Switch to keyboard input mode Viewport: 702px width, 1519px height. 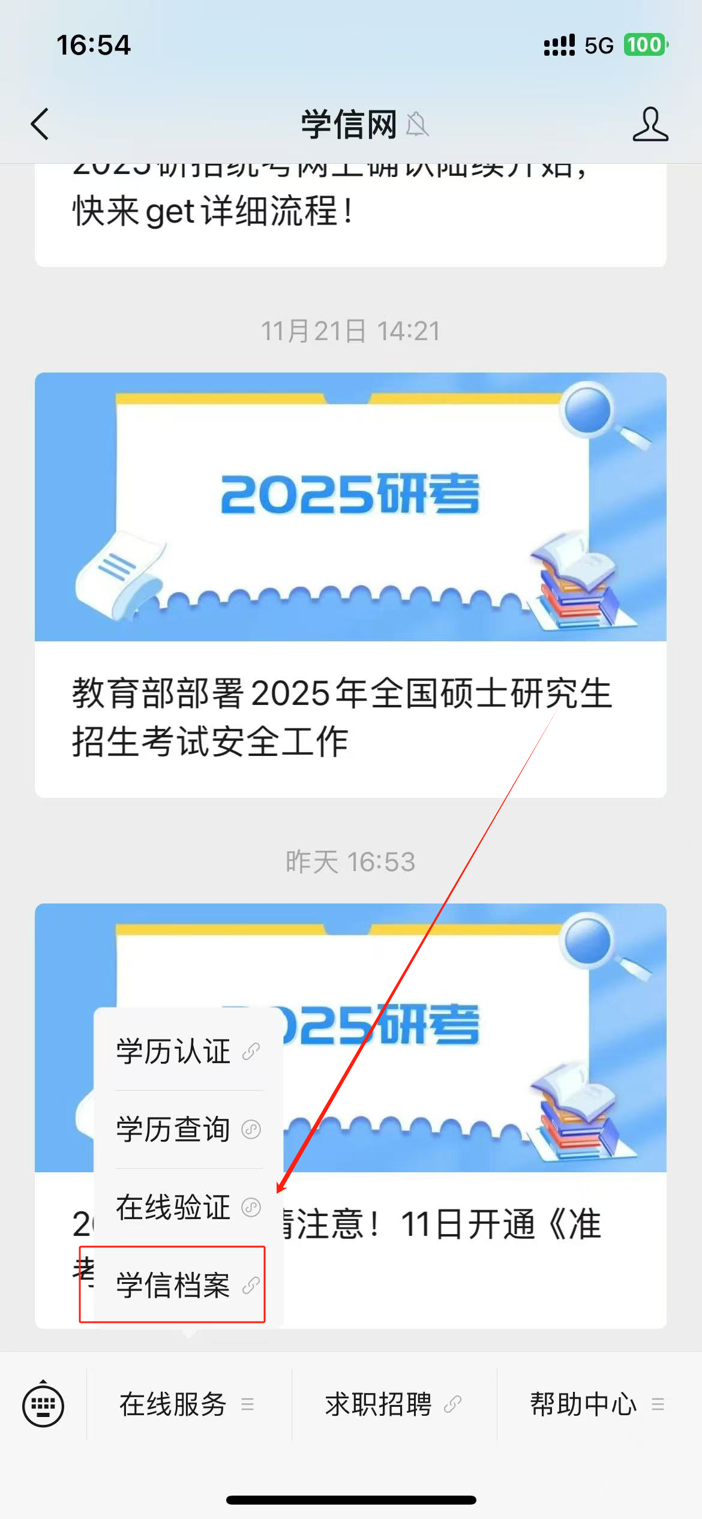tap(43, 1404)
